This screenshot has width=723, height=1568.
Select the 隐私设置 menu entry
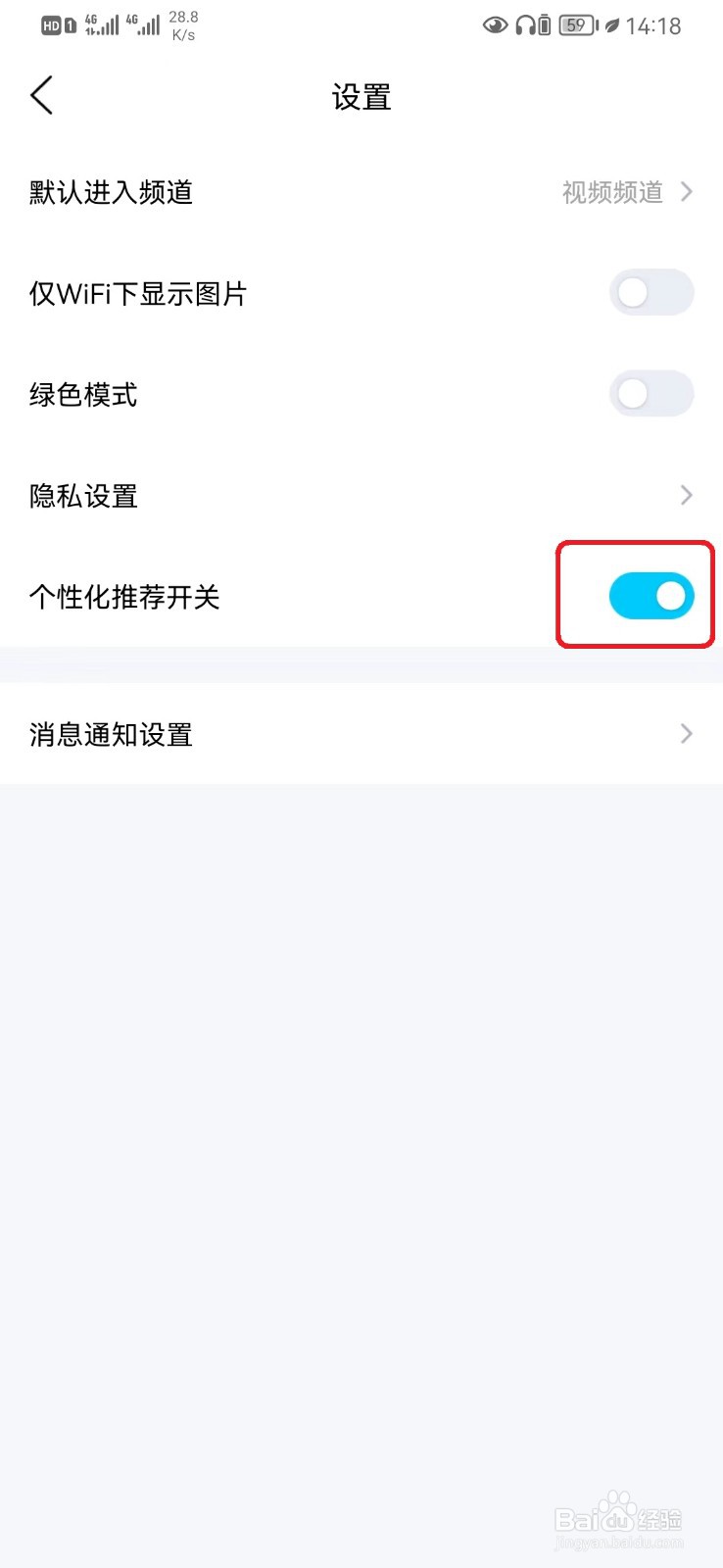click(x=83, y=495)
